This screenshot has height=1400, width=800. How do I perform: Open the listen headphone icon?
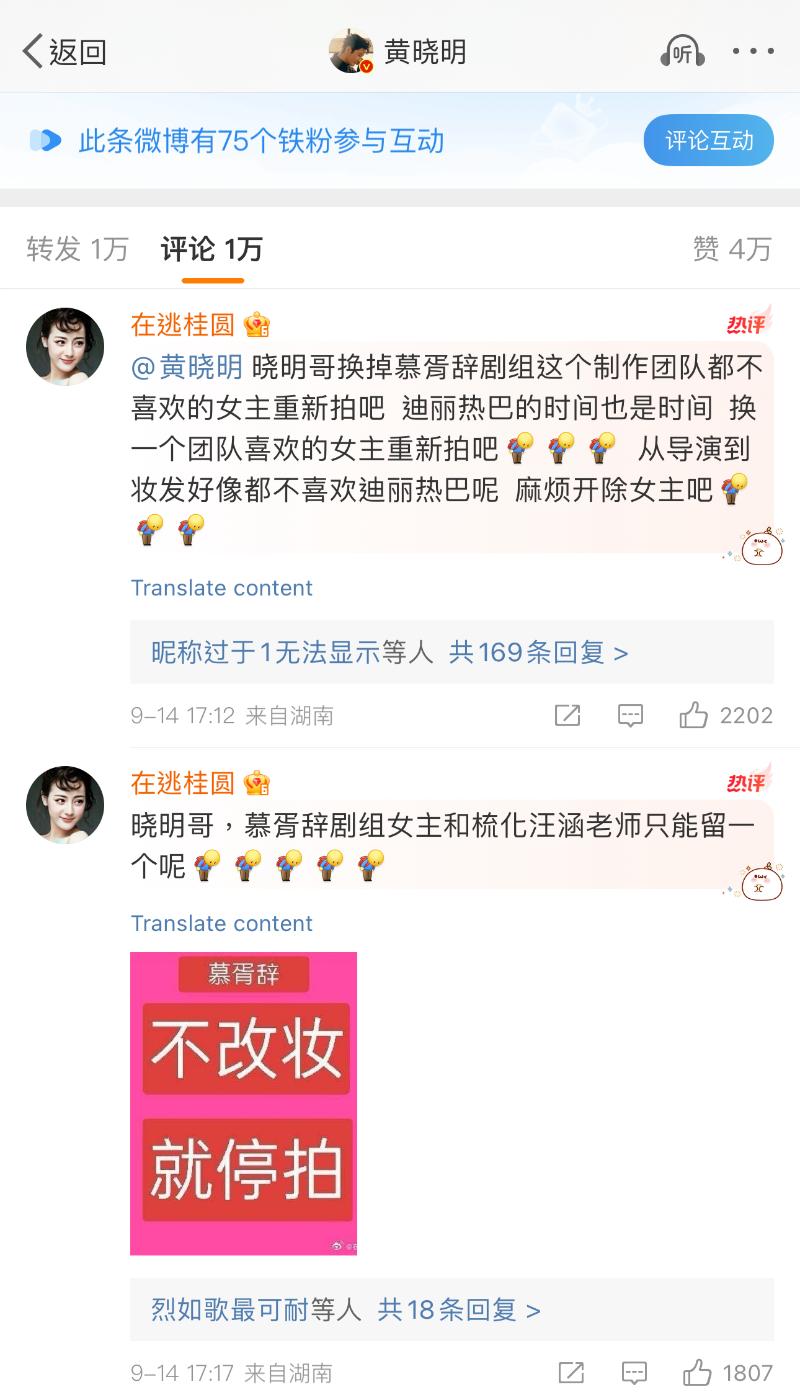(682, 51)
